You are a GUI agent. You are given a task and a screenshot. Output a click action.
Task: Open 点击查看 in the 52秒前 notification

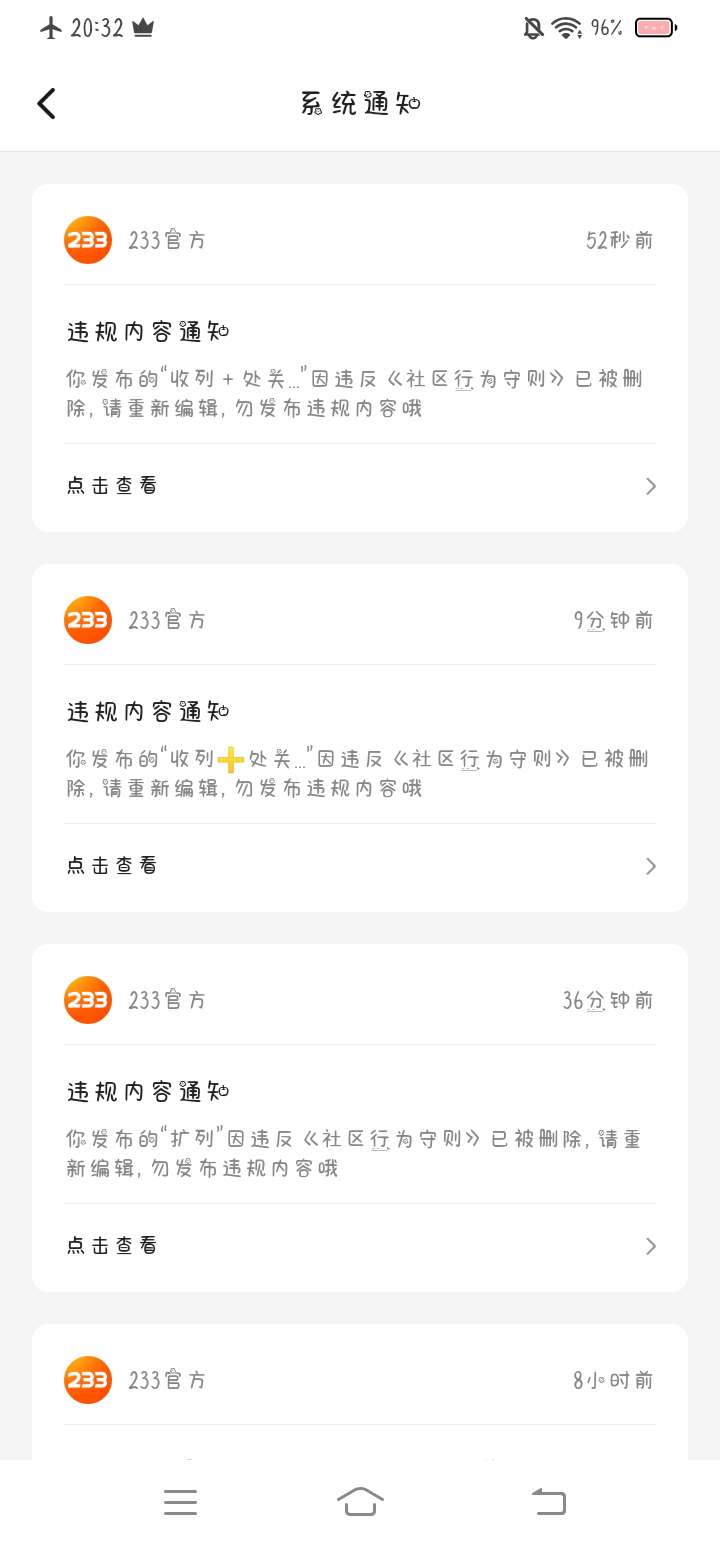click(360, 486)
